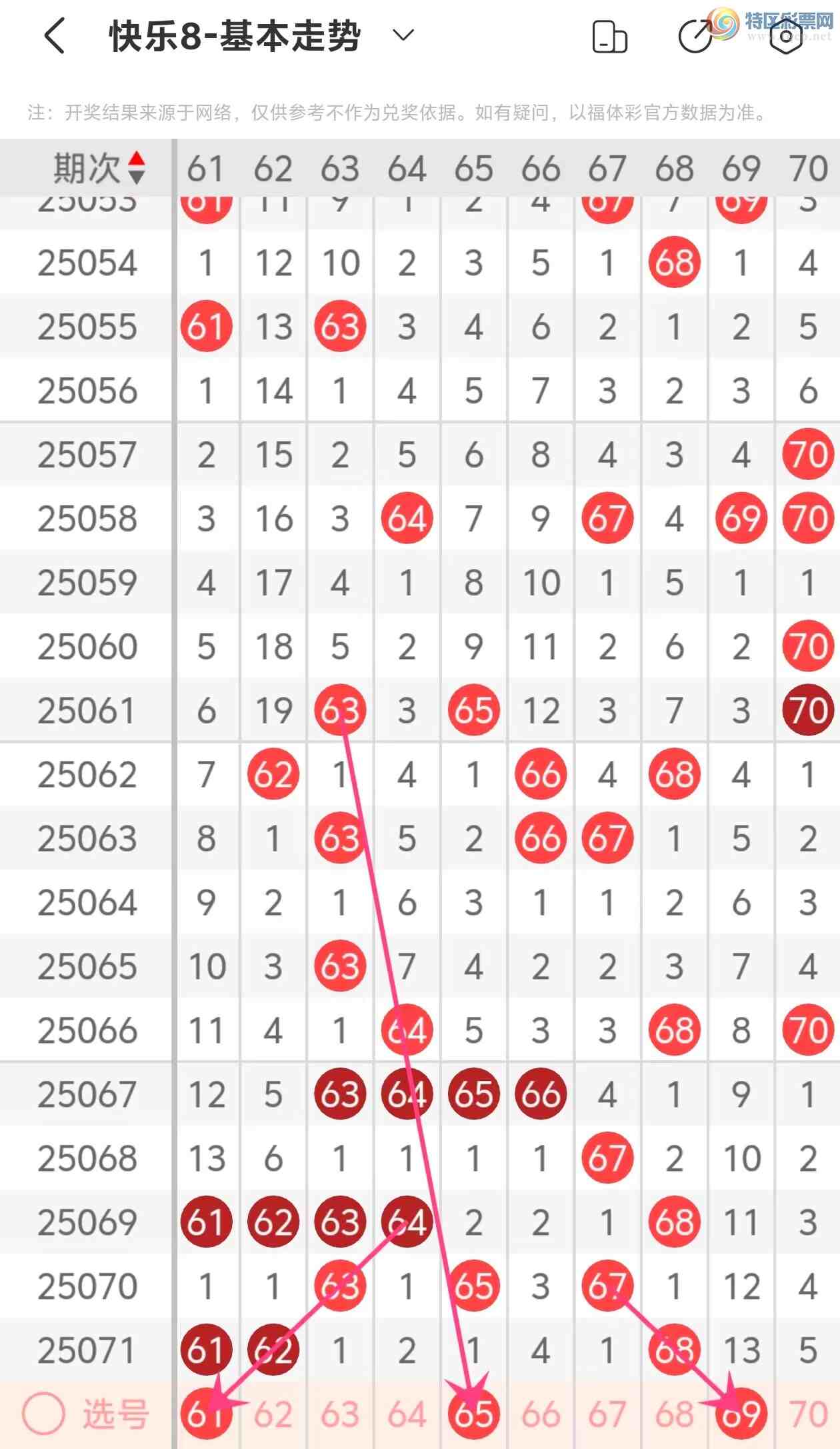
Task: Choose number 64 in the 选号 row
Action: pyautogui.click(x=407, y=1414)
